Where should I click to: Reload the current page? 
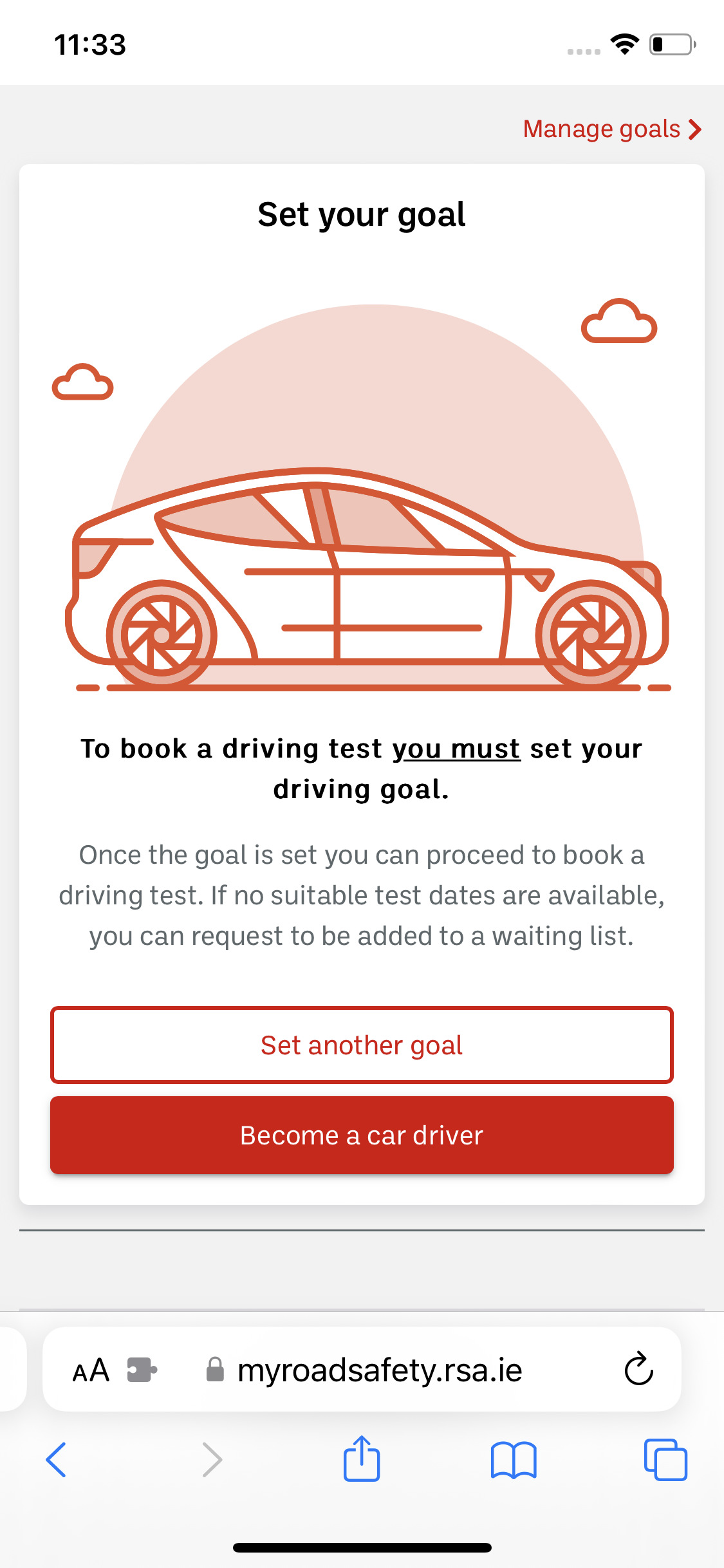(x=638, y=1369)
